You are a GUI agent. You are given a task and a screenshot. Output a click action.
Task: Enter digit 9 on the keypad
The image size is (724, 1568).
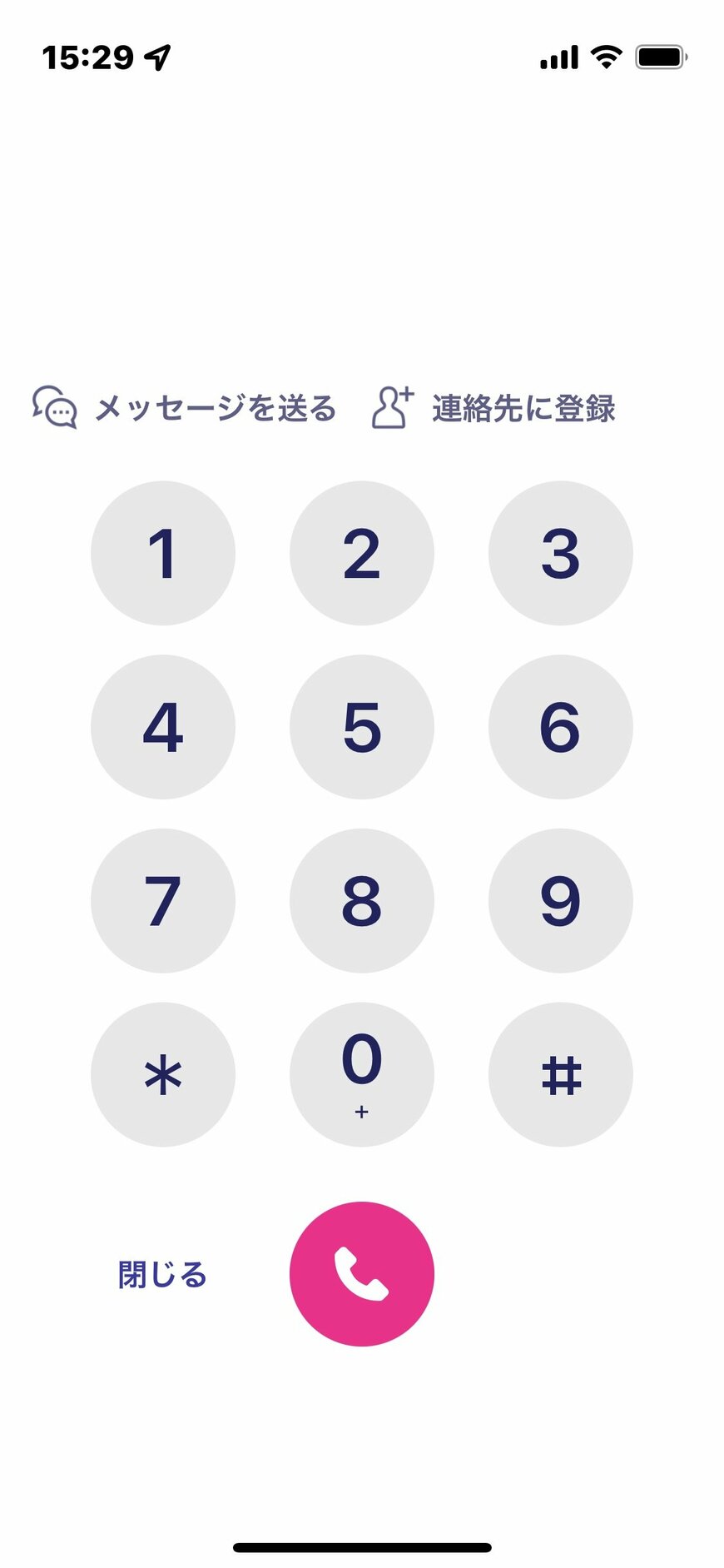[560, 900]
